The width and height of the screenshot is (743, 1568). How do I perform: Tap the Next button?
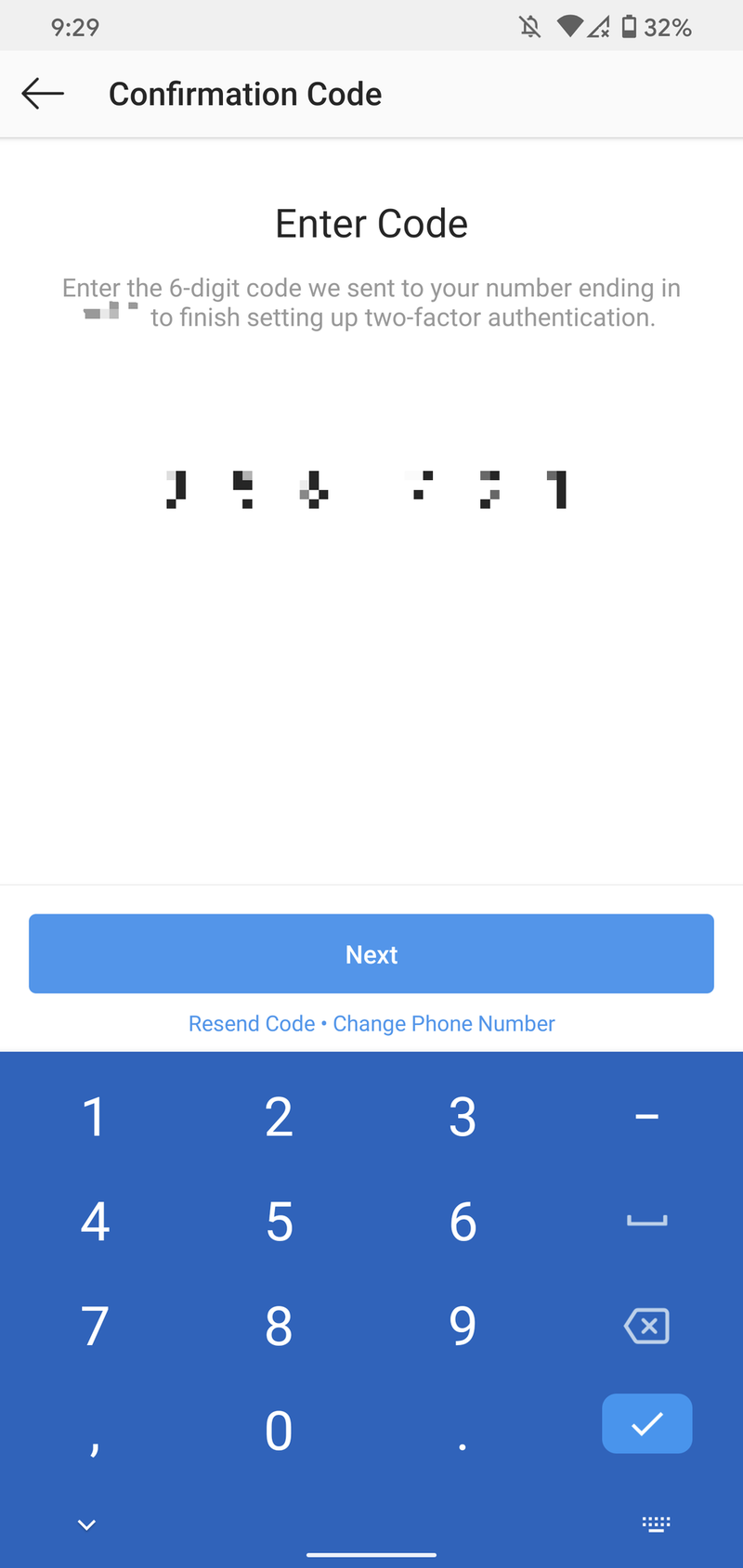tap(371, 953)
